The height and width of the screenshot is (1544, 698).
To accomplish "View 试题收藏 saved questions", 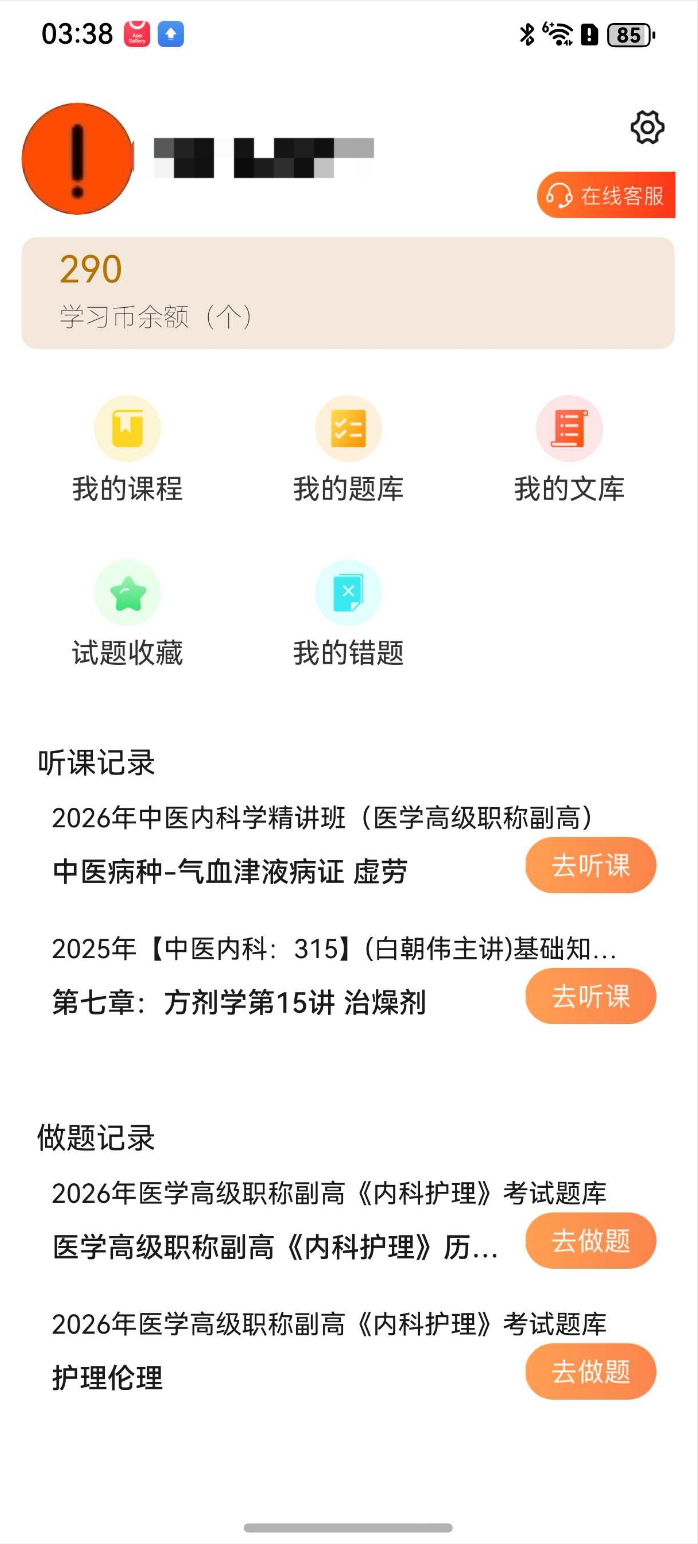I will coord(127,614).
